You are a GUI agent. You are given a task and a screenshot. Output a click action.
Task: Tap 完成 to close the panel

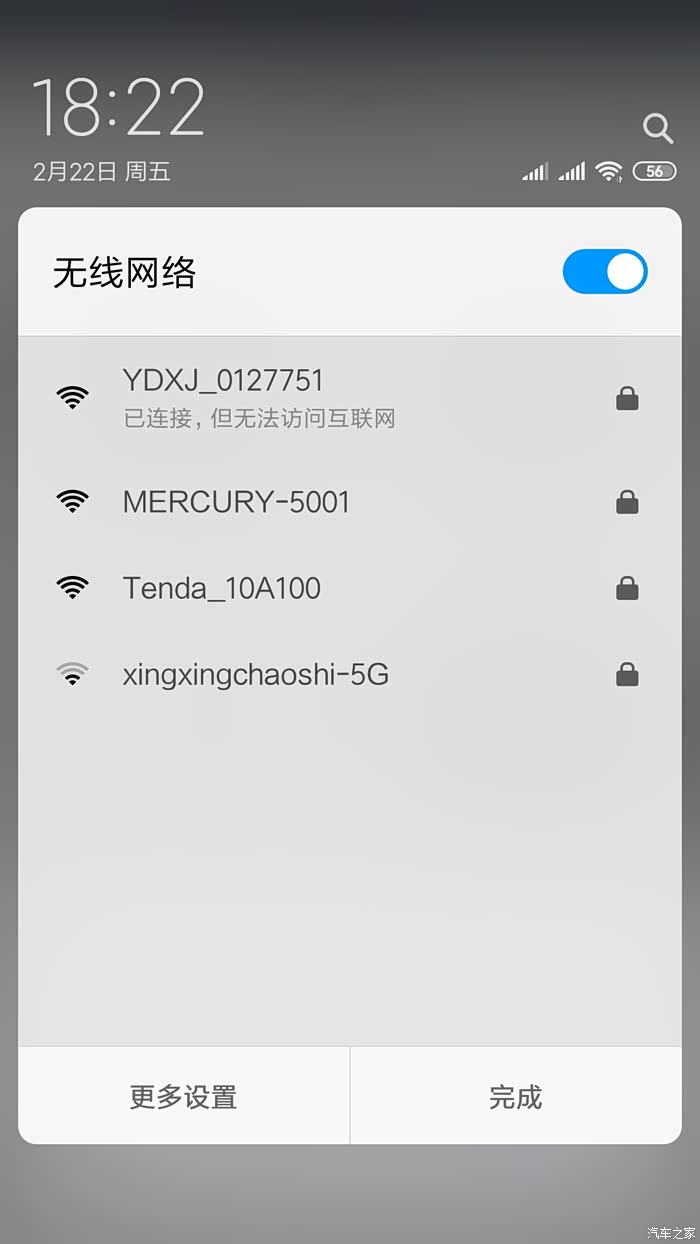516,1096
